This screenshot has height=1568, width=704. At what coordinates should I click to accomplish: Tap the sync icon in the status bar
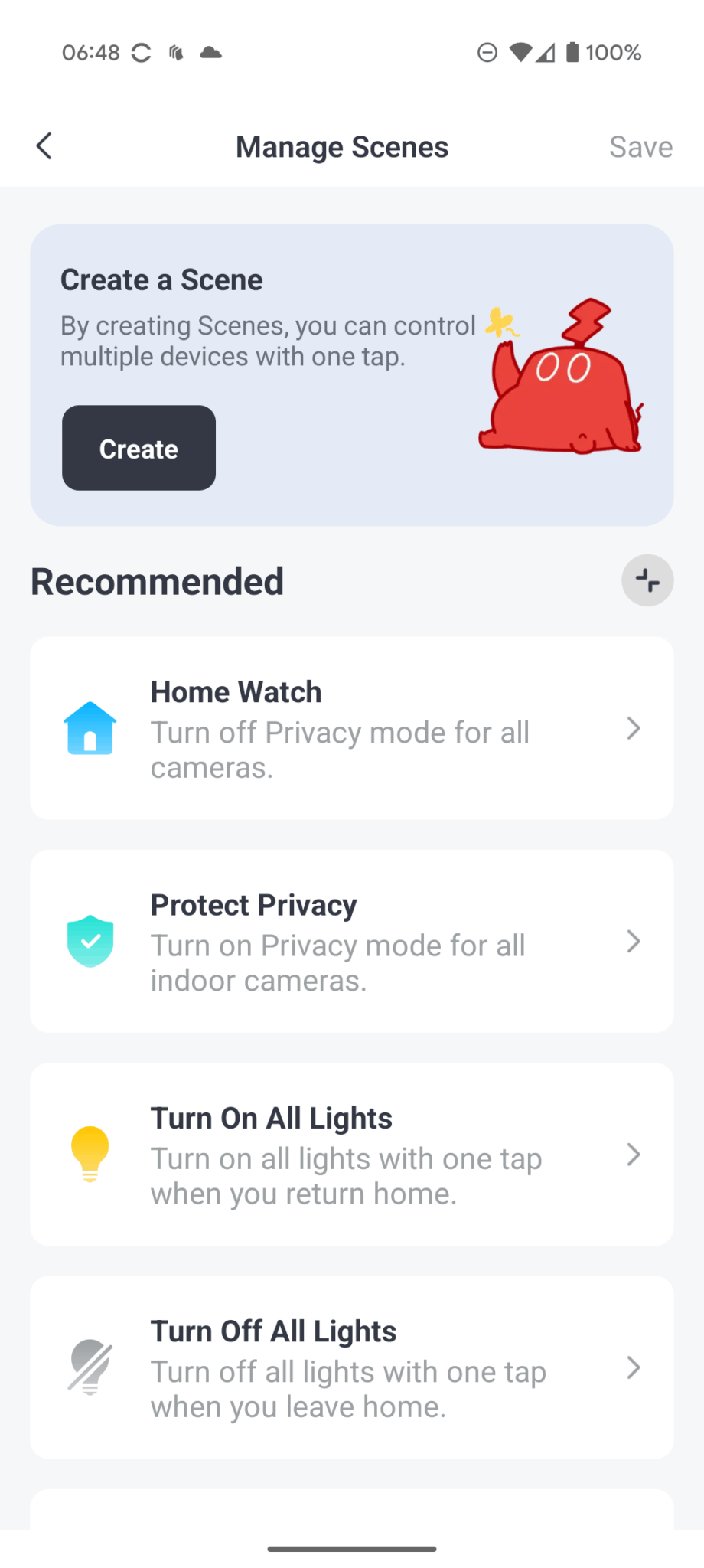141,52
